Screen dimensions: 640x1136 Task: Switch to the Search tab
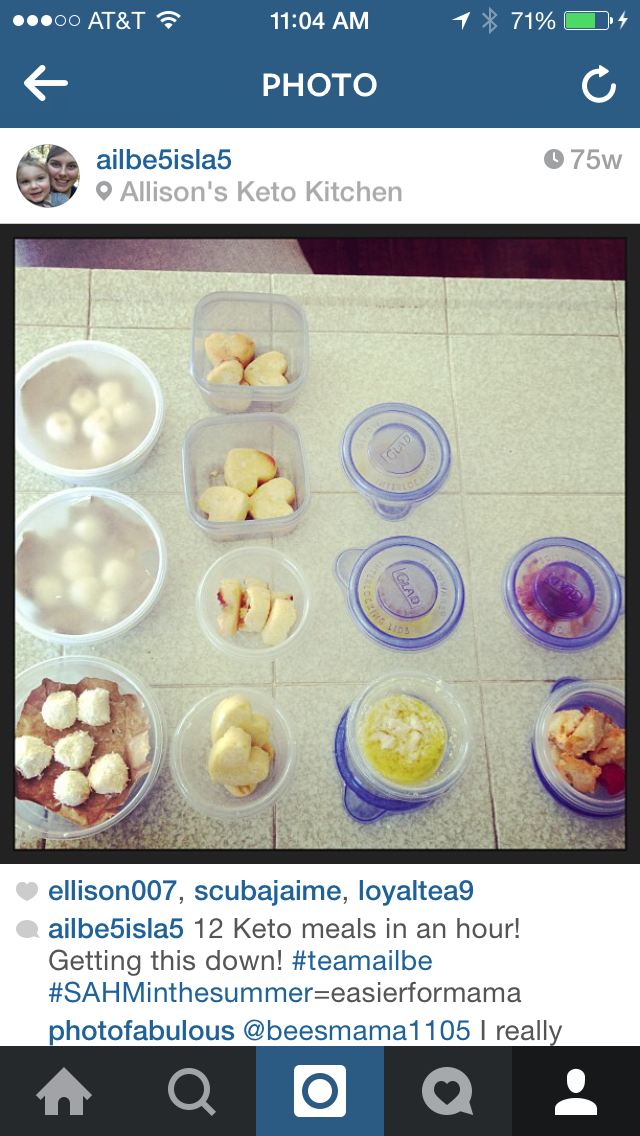pos(192,1091)
